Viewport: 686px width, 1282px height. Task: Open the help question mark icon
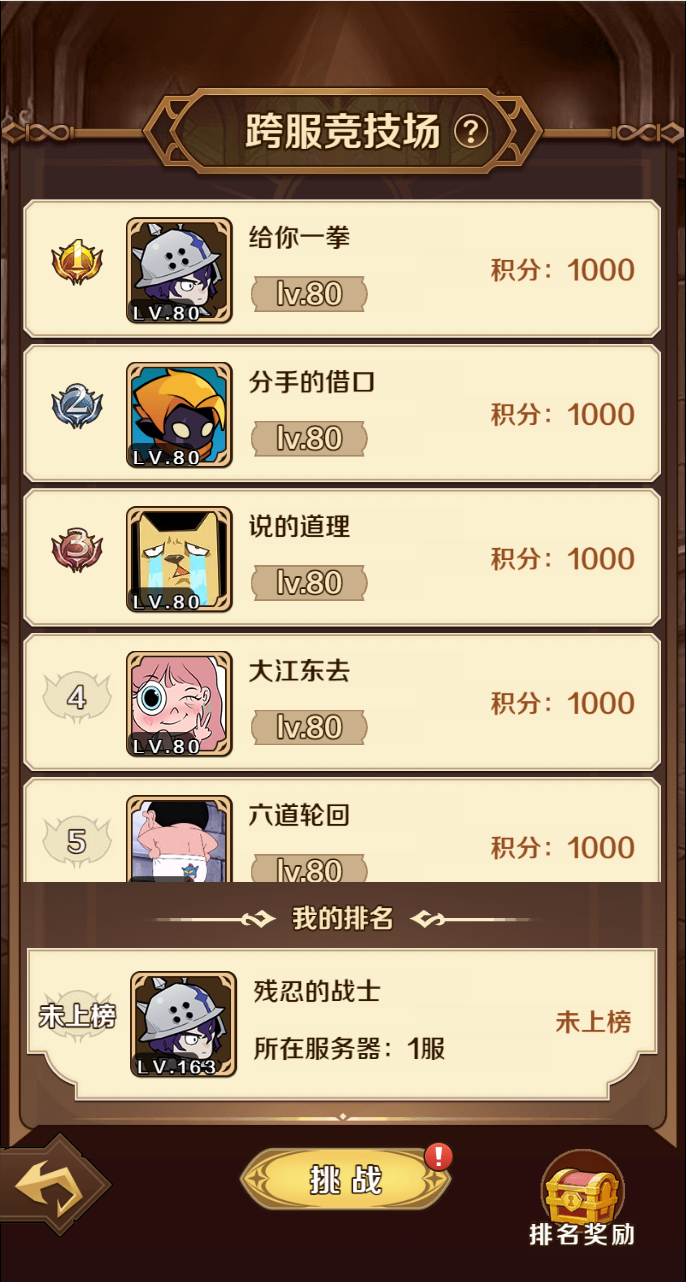(471, 132)
